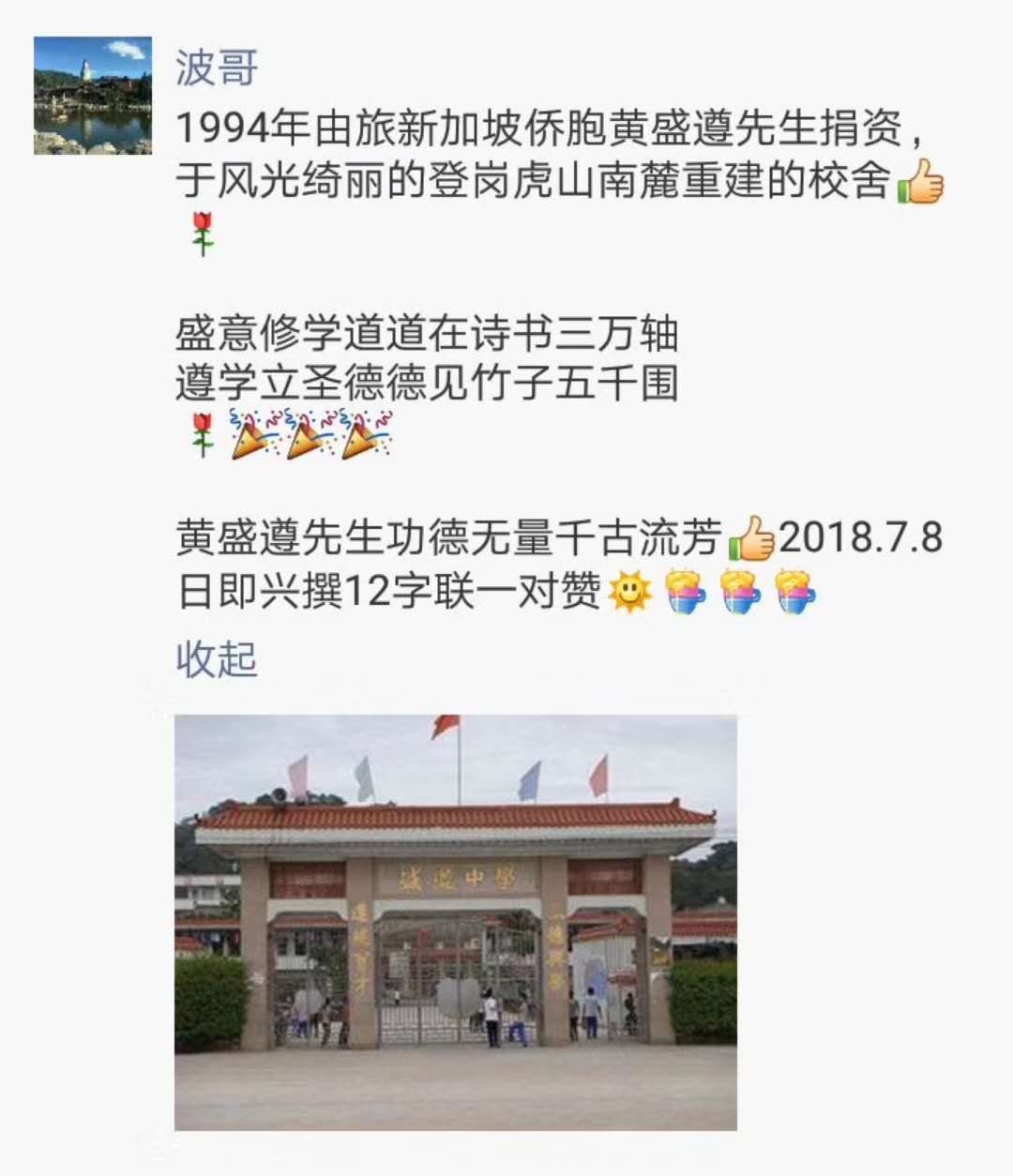This screenshot has height=1176, width=1013.
Task: Tap the username 波哥
Action: pos(217,68)
